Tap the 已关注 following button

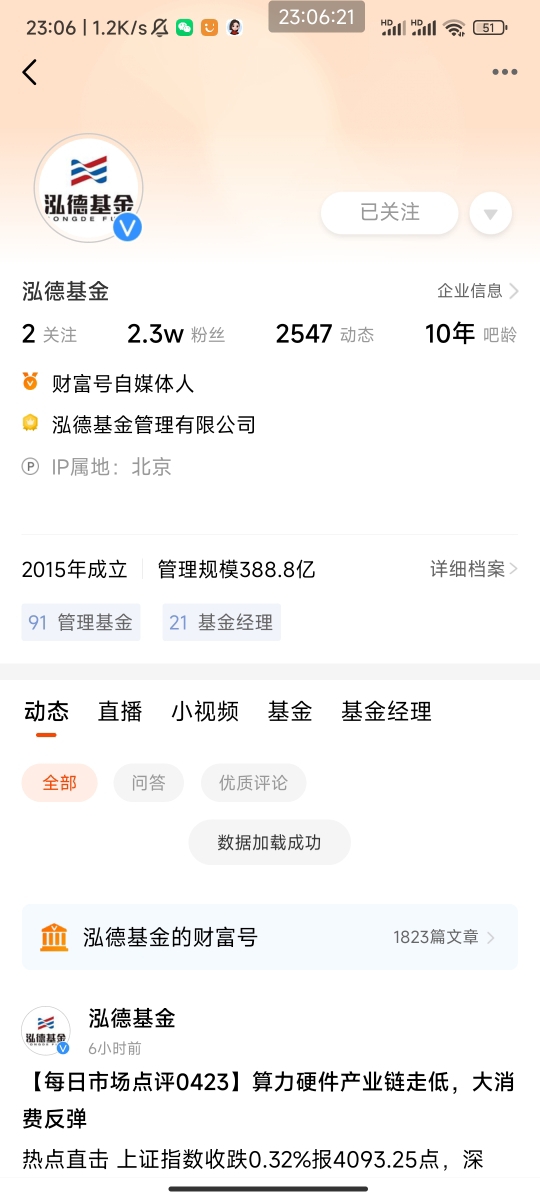(390, 212)
